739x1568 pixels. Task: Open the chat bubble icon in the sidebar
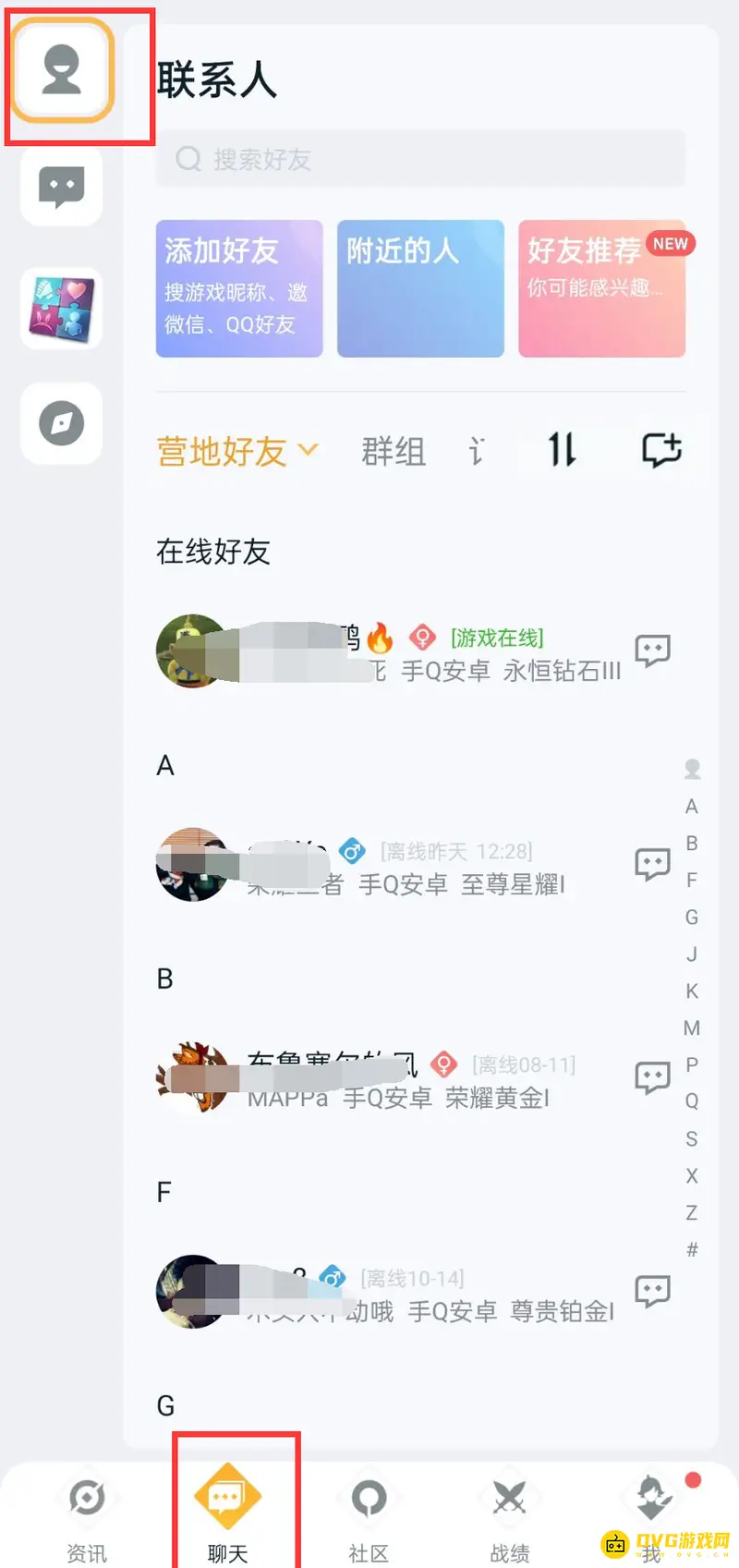tap(61, 186)
